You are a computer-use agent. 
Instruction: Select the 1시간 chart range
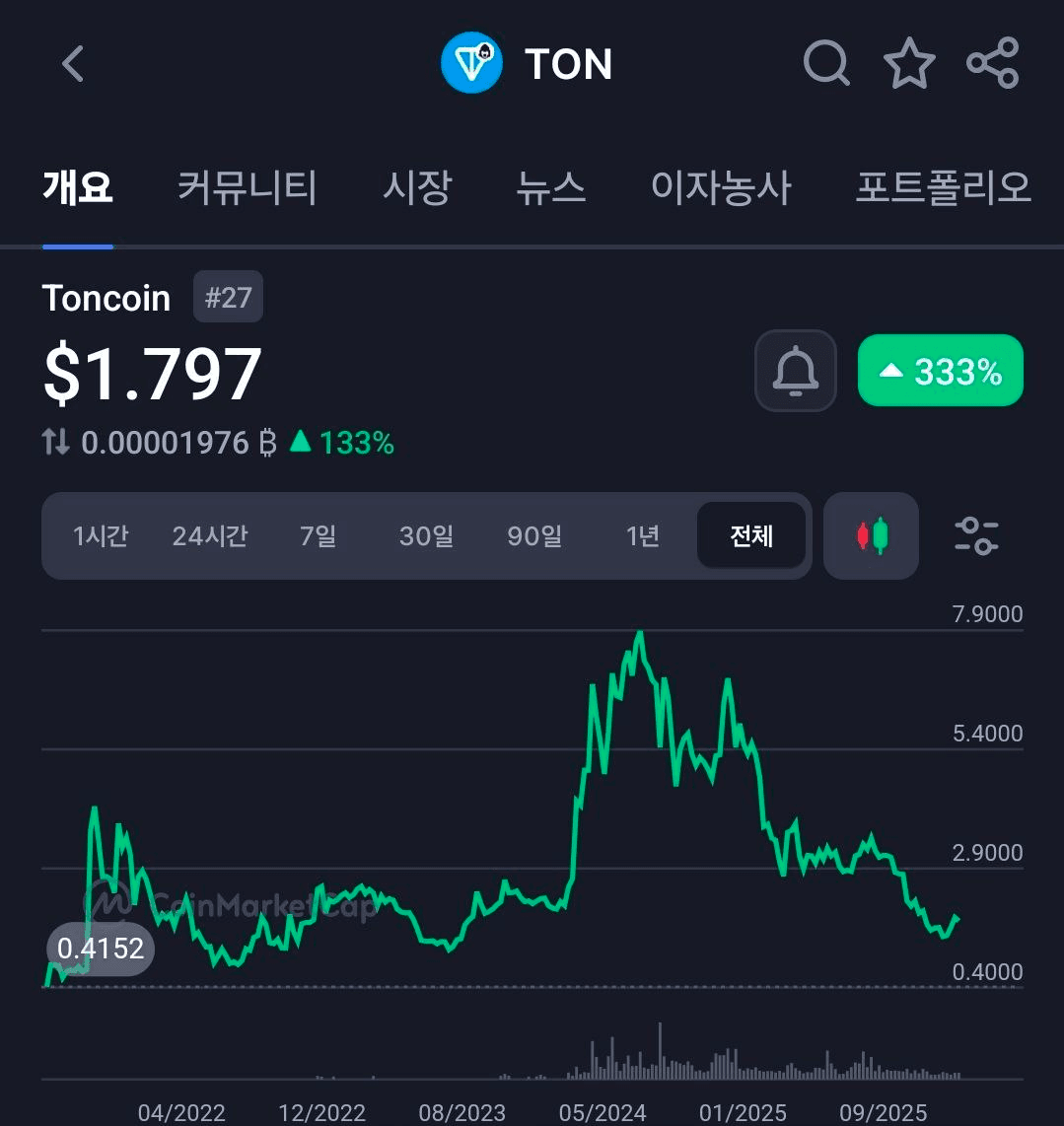pyautogui.click(x=101, y=536)
